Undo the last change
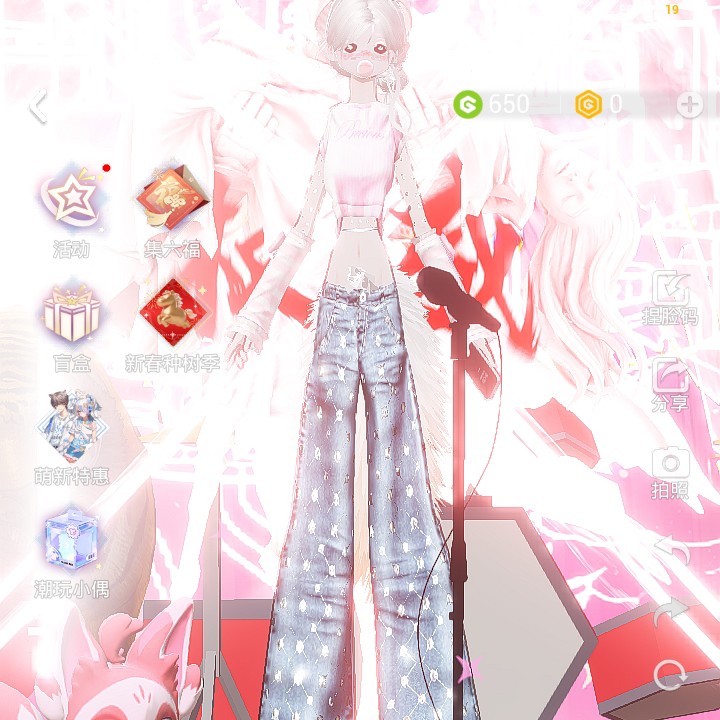The image size is (720, 720). 670,548
